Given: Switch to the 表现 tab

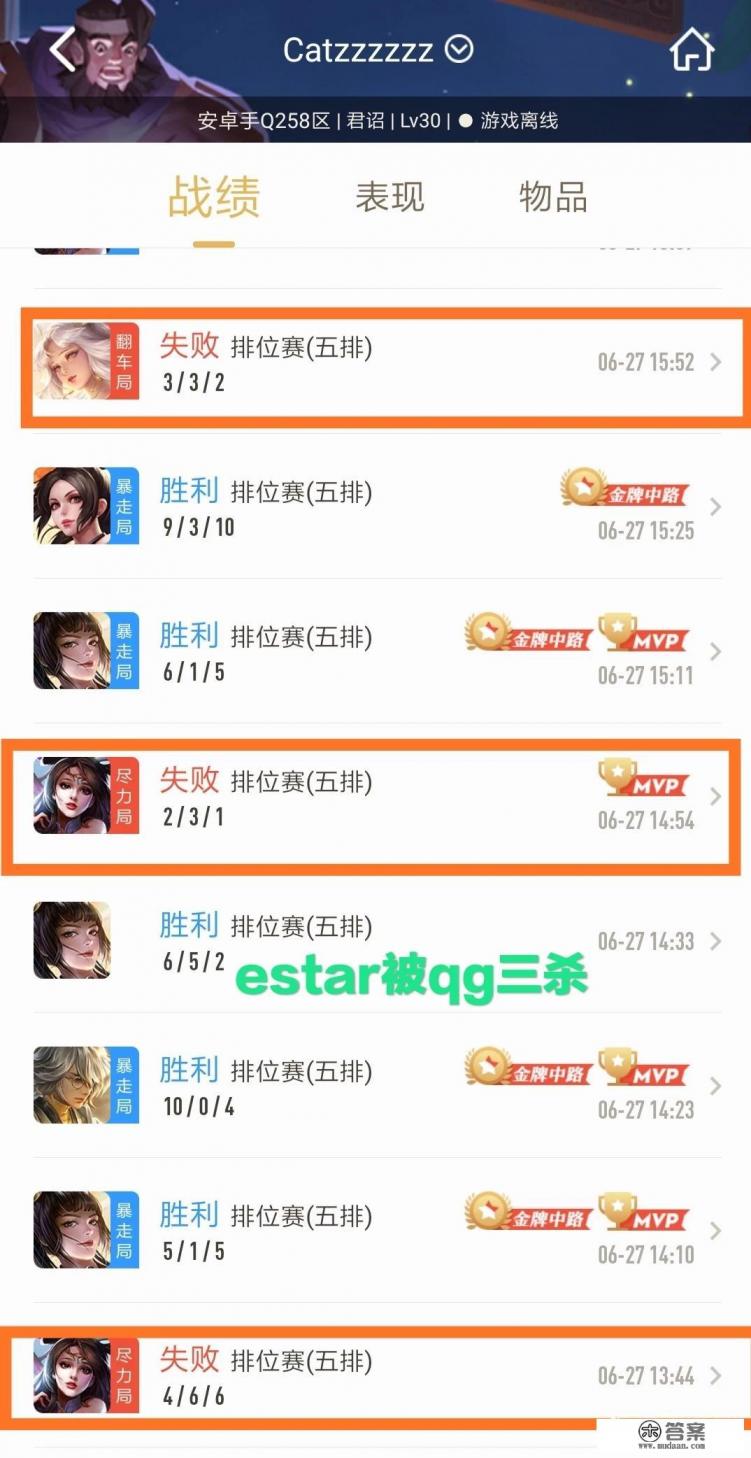Looking at the screenshot, I should click(391, 197).
